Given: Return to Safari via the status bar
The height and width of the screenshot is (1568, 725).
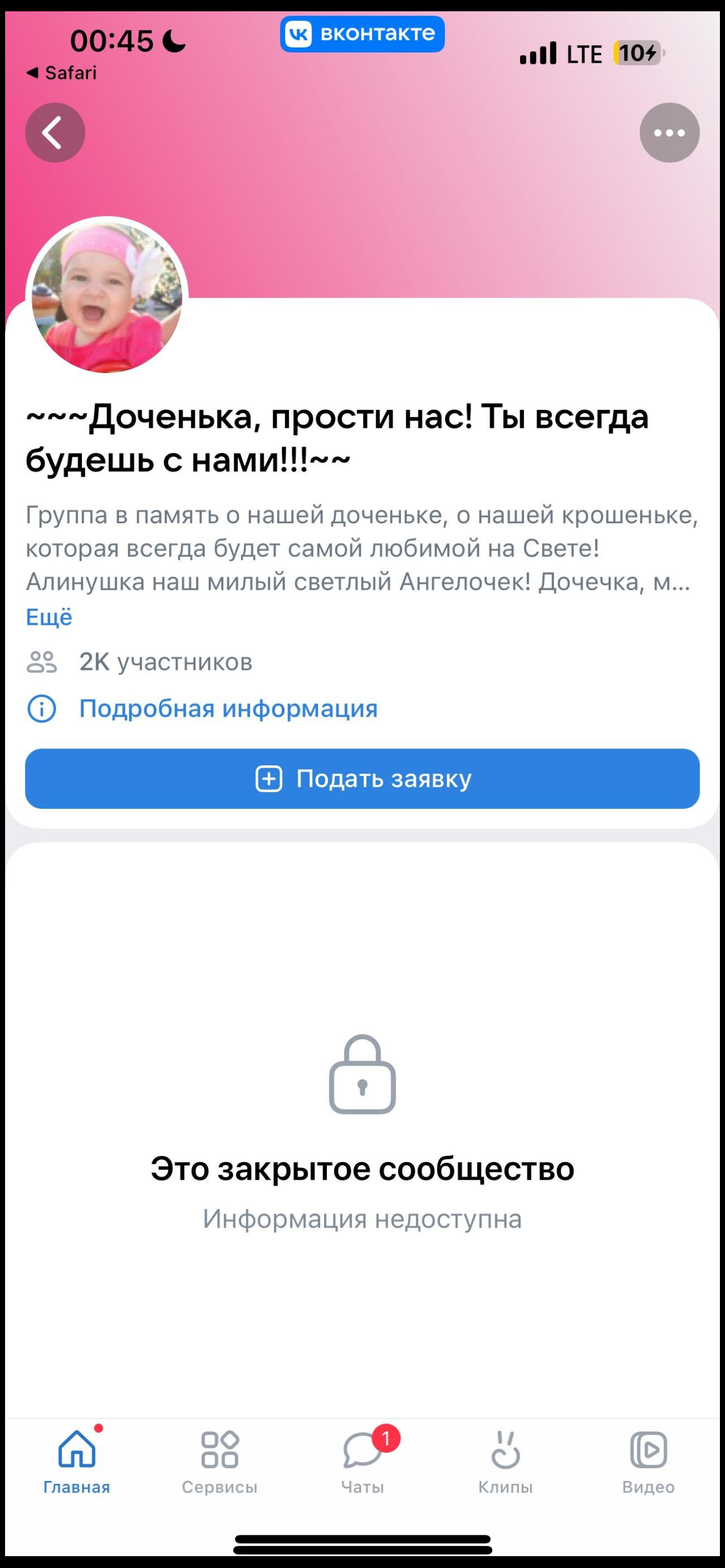Looking at the screenshot, I should tap(62, 73).
